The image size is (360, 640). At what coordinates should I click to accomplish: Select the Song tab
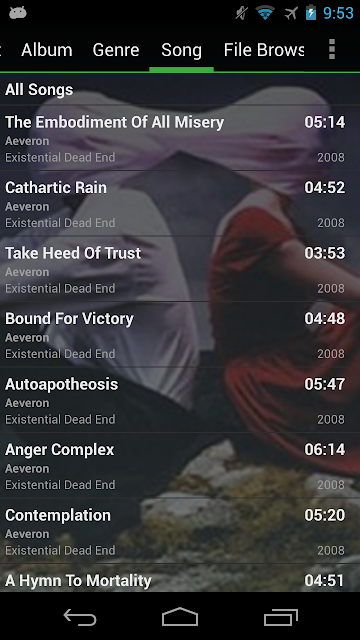[182, 50]
